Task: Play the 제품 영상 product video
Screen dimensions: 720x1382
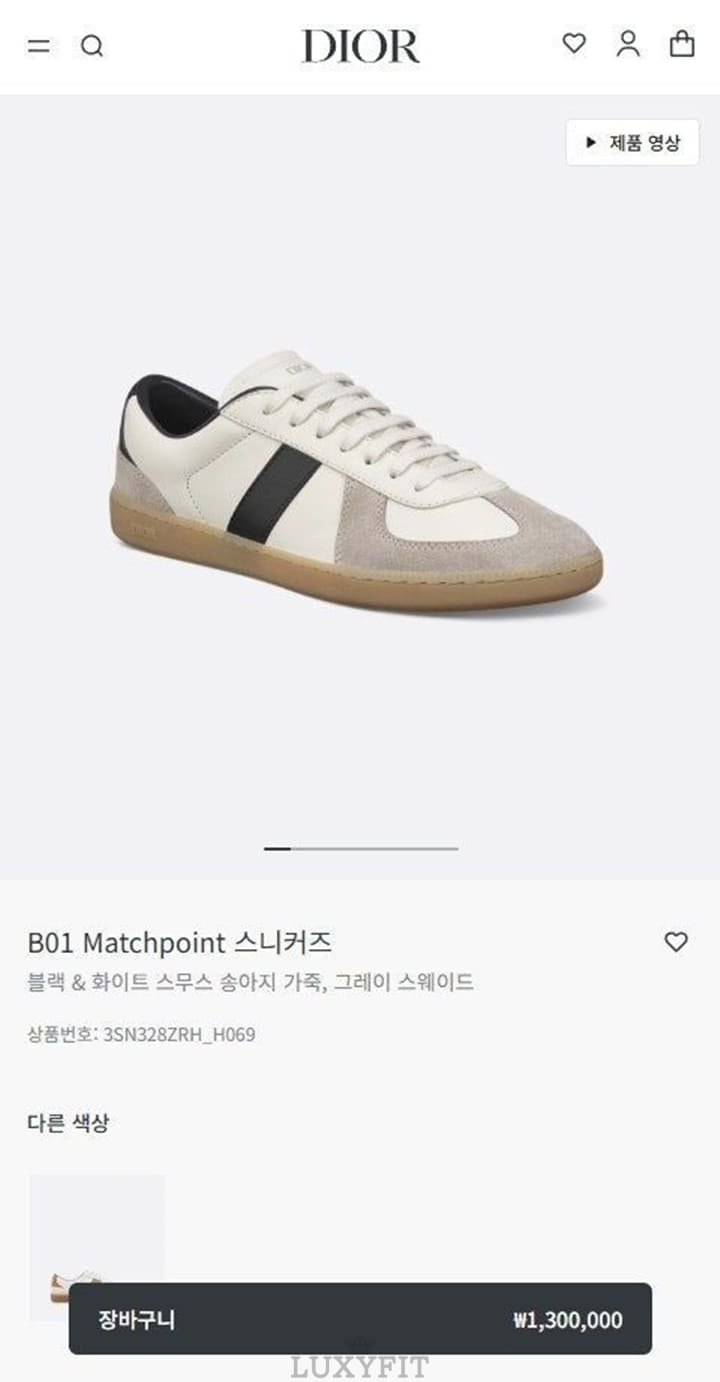Action: 632,142
